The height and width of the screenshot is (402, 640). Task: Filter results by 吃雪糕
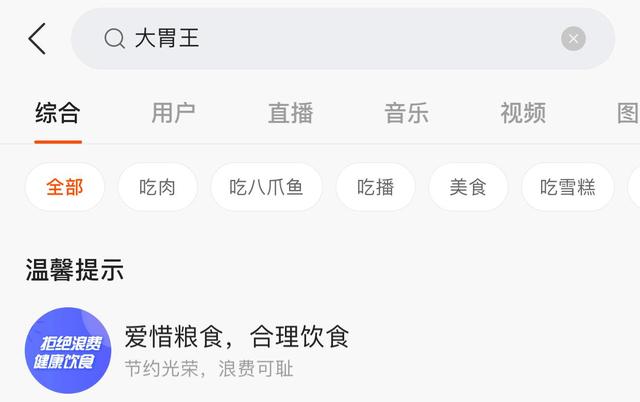click(567, 187)
